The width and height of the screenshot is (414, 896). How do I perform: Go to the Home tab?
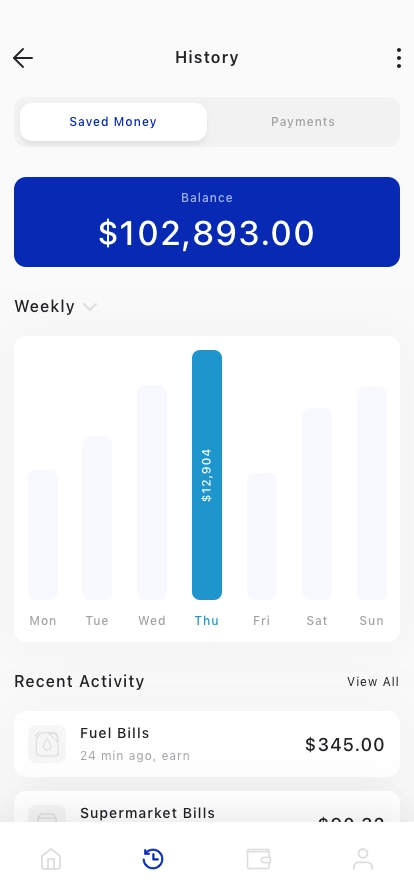[x=51, y=859]
